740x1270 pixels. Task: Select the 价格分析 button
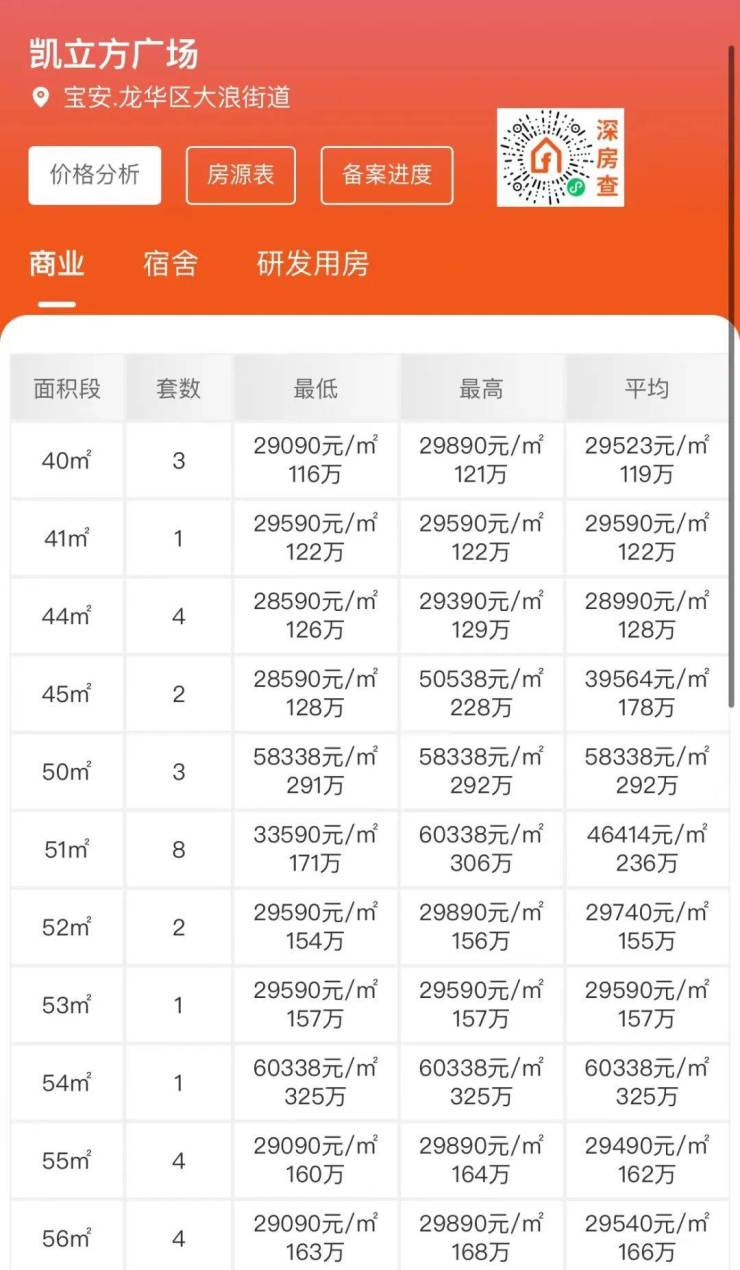94,175
